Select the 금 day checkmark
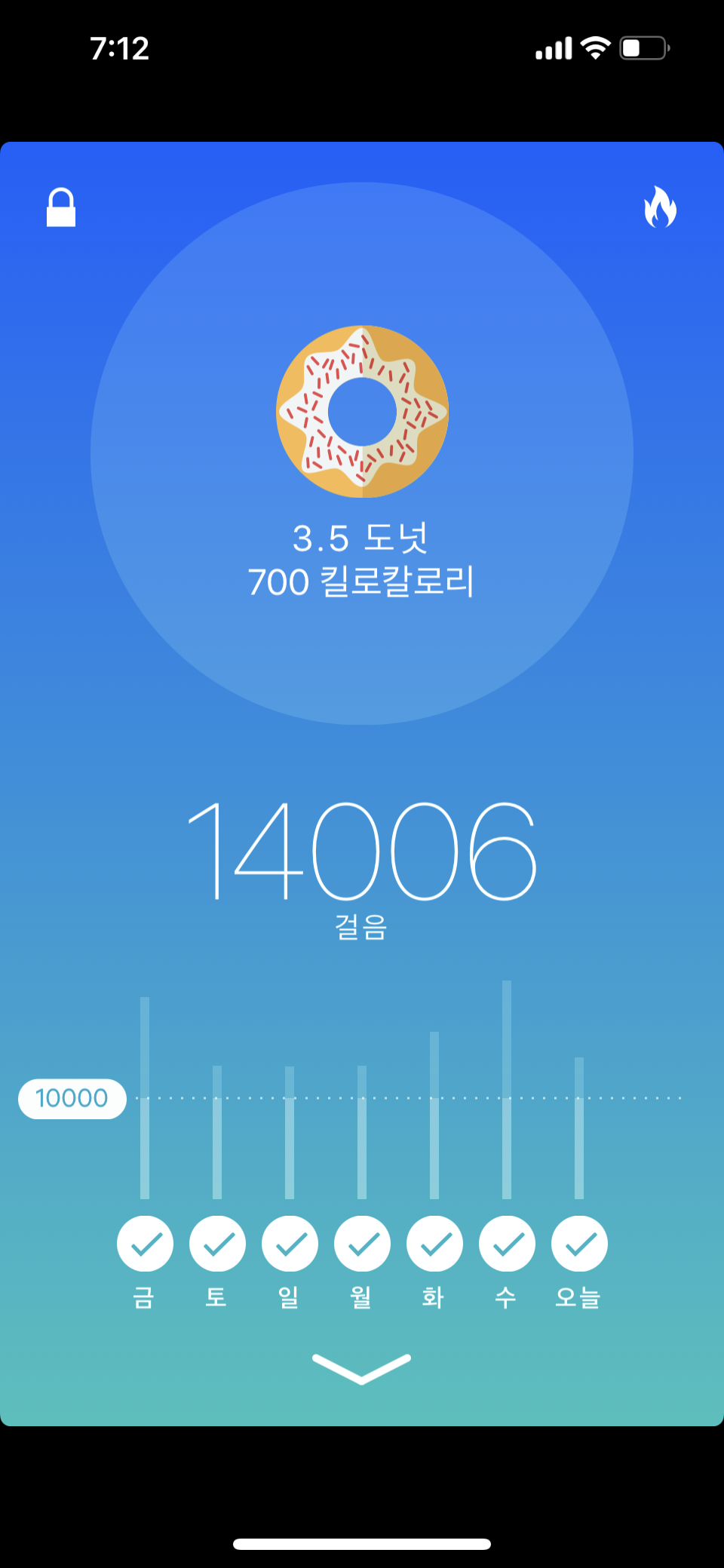 pyautogui.click(x=145, y=1244)
